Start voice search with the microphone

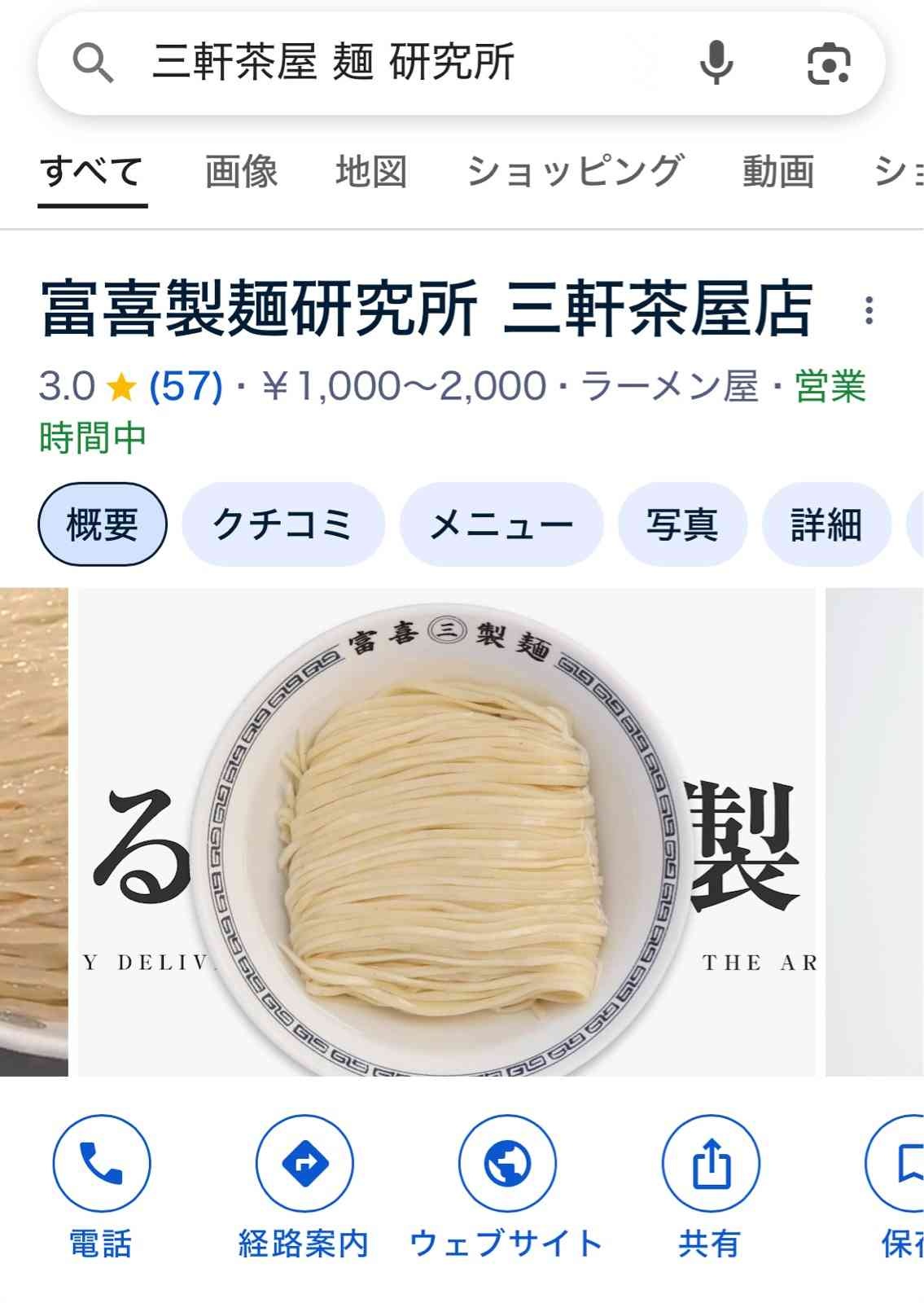click(x=716, y=63)
